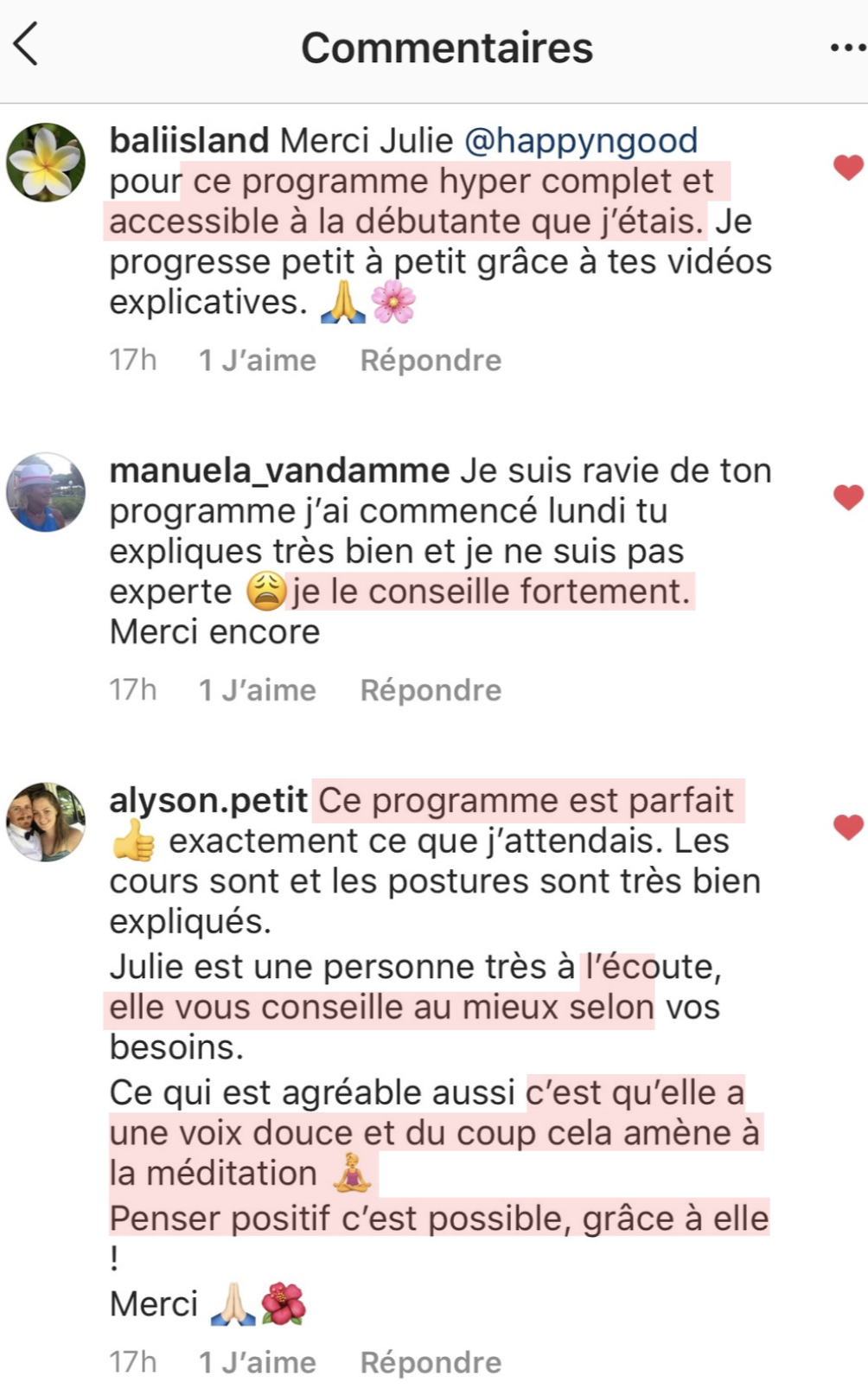Viewport: 868px width, 1389px height.
Task: View likes on manuela_vandamme's comment
Action: pyautogui.click(x=258, y=690)
